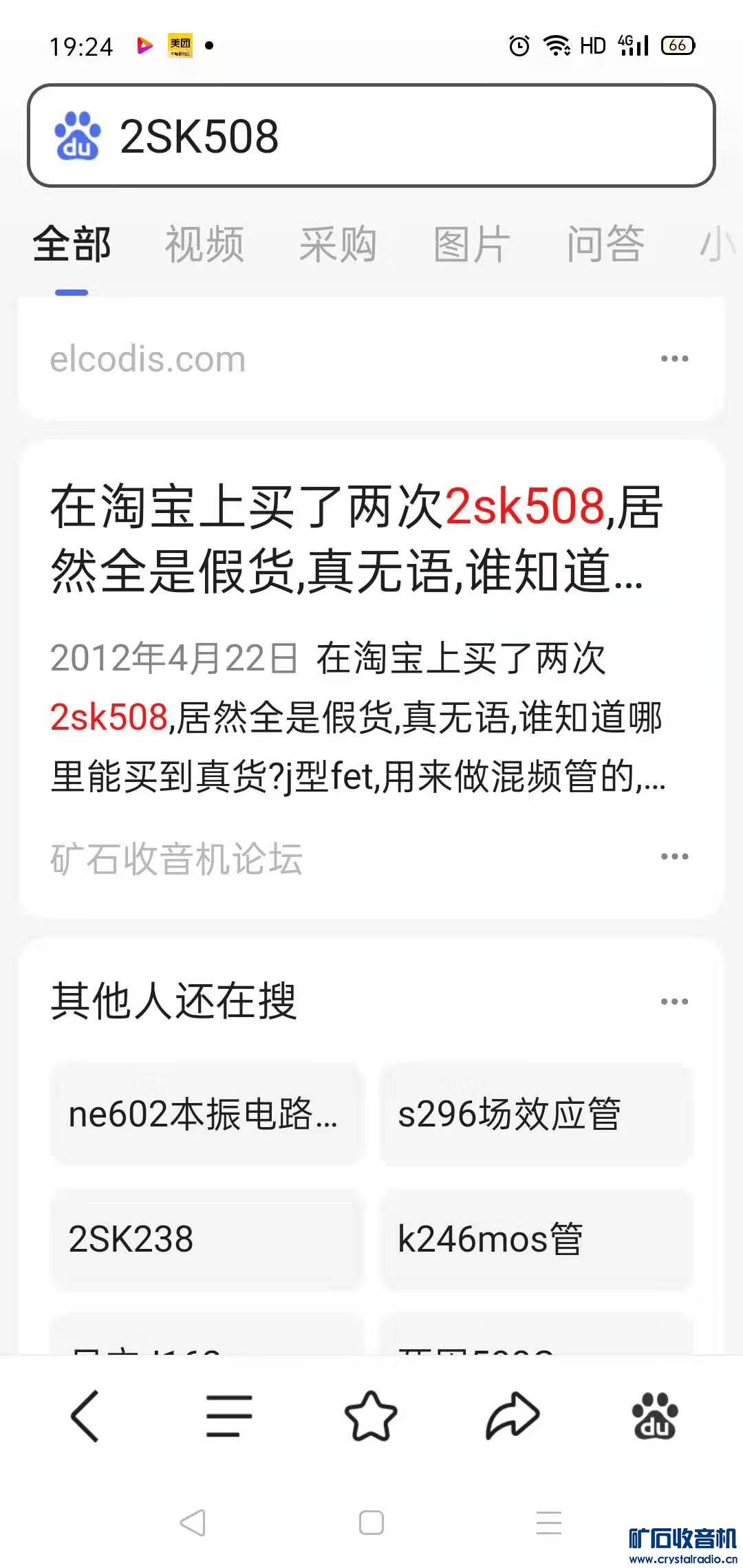This screenshot has height=1568, width=743.
Task: Bookmark this page with the star
Action: click(371, 1415)
